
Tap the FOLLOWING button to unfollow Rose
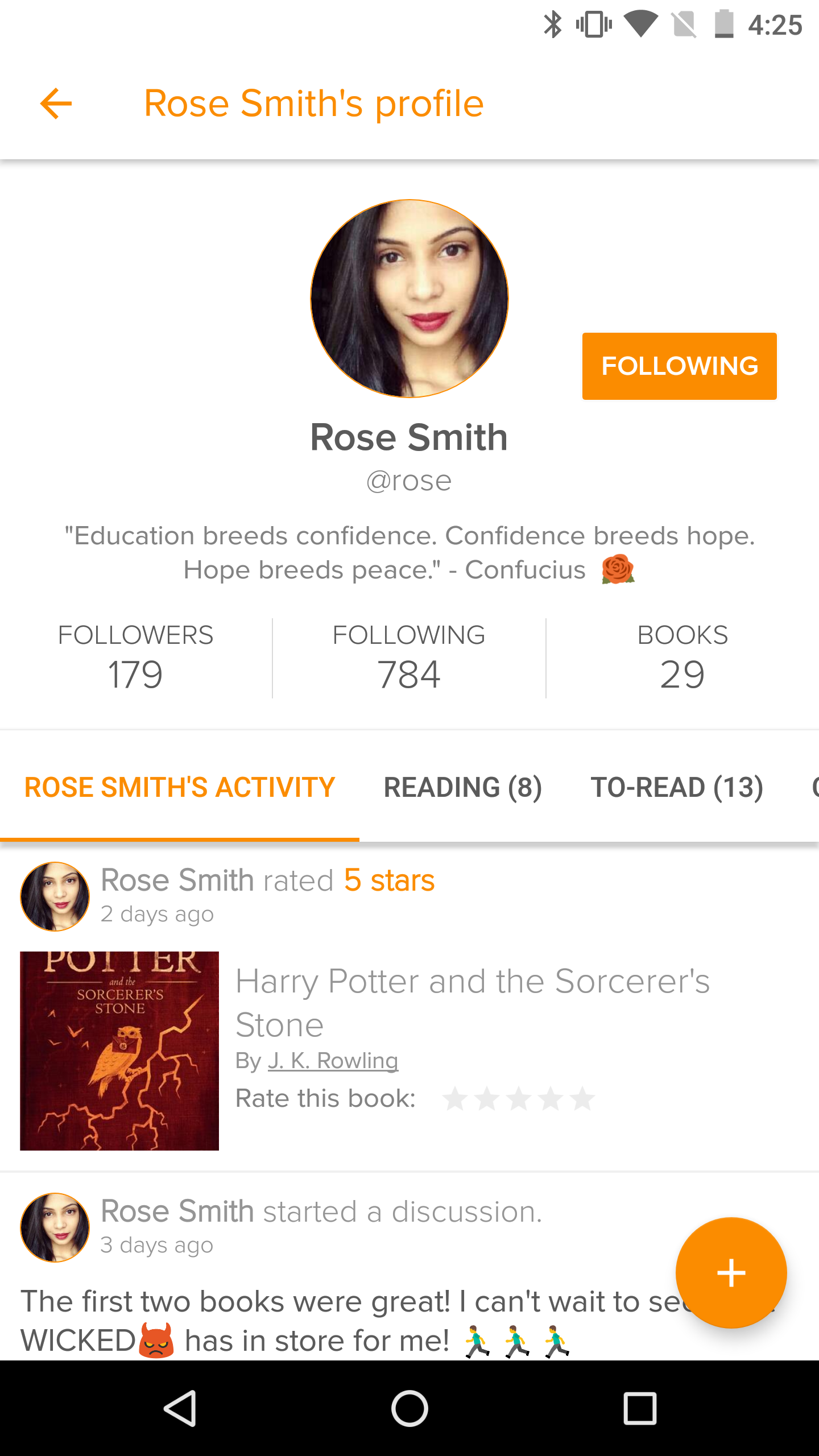click(679, 366)
